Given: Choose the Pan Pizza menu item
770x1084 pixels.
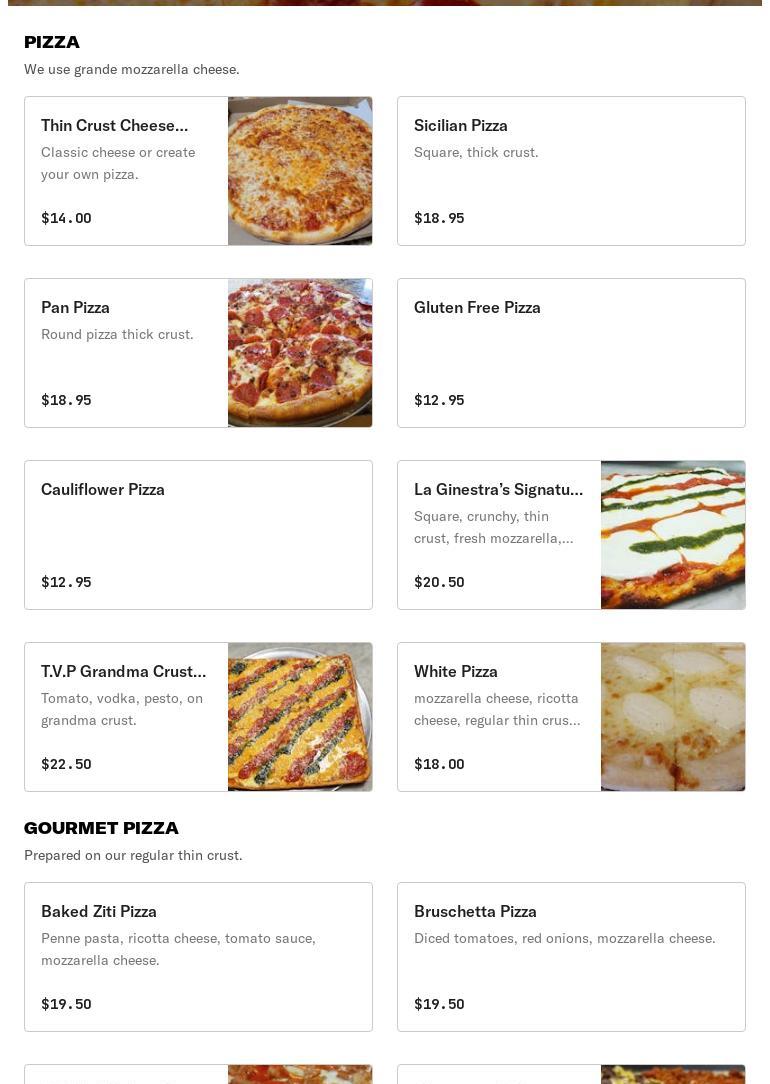Looking at the screenshot, I should click(x=198, y=353).
